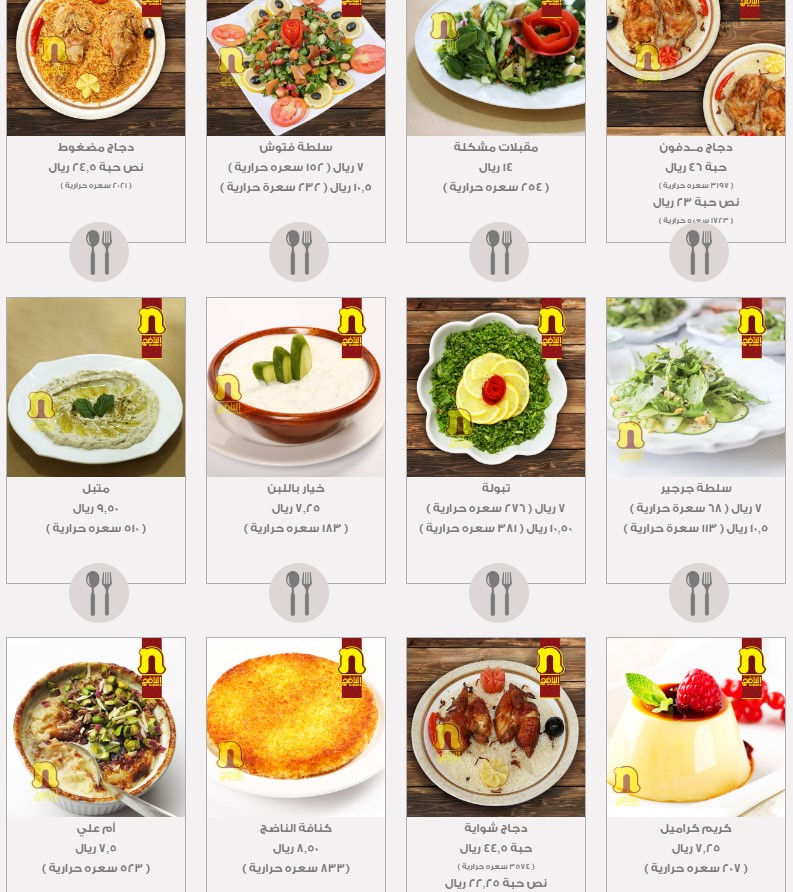Tap the cutlery icon under مقبلات مشكلة
The width and height of the screenshot is (793, 892).
point(499,252)
